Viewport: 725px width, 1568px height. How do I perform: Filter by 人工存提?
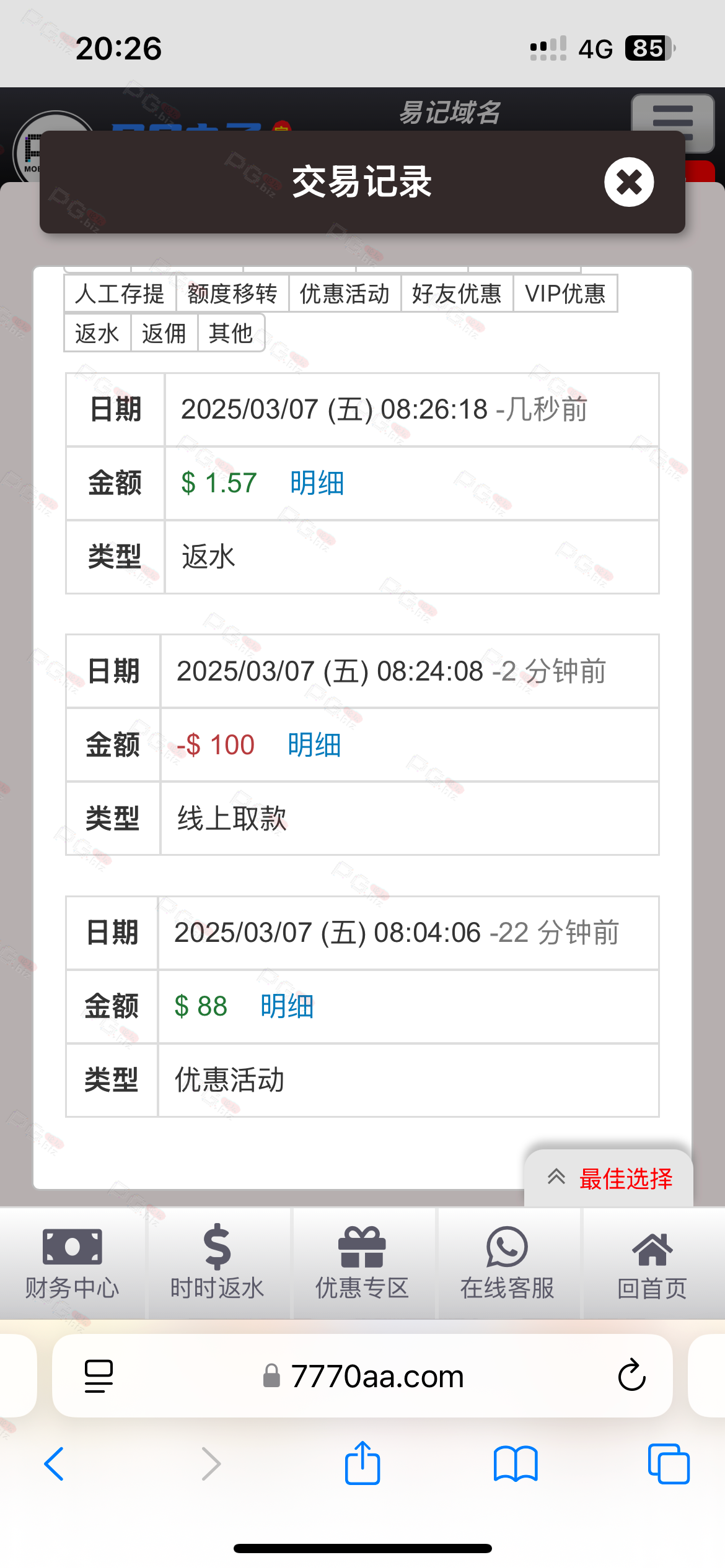tap(120, 294)
